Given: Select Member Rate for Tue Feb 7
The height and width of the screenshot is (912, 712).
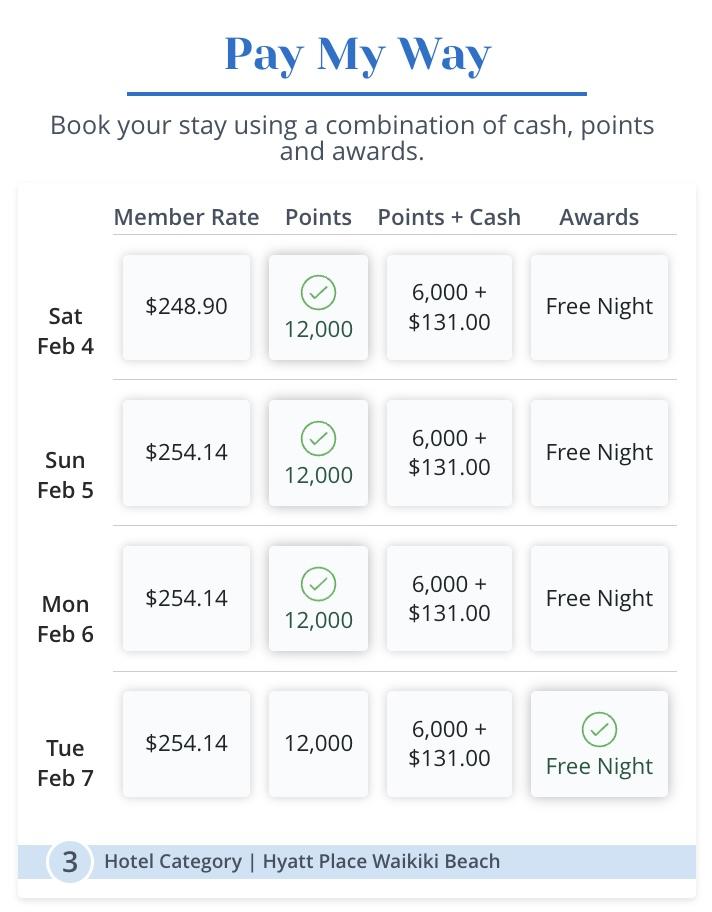Looking at the screenshot, I should (x=186, y=743).
